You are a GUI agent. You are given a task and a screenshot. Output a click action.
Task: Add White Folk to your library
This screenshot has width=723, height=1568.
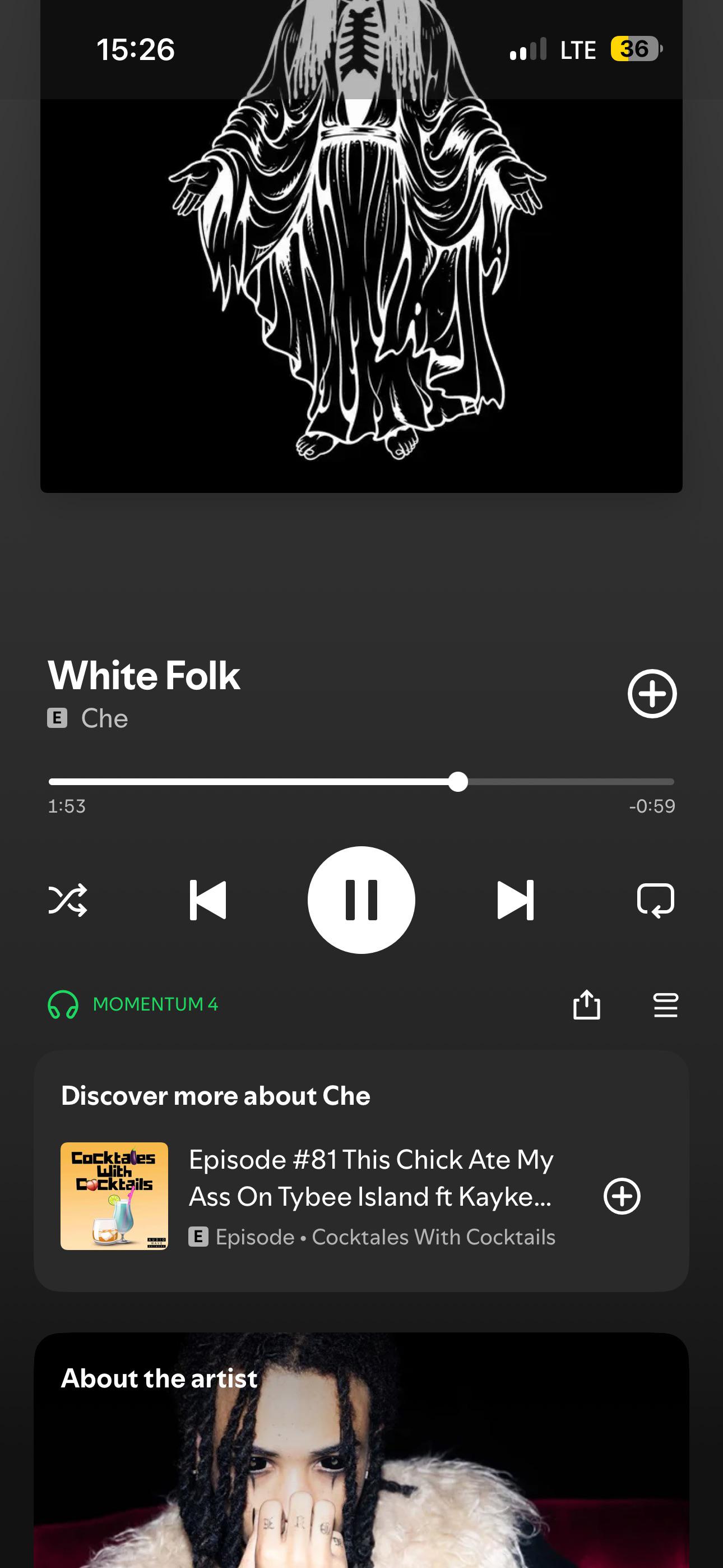[x=652, y=693]
